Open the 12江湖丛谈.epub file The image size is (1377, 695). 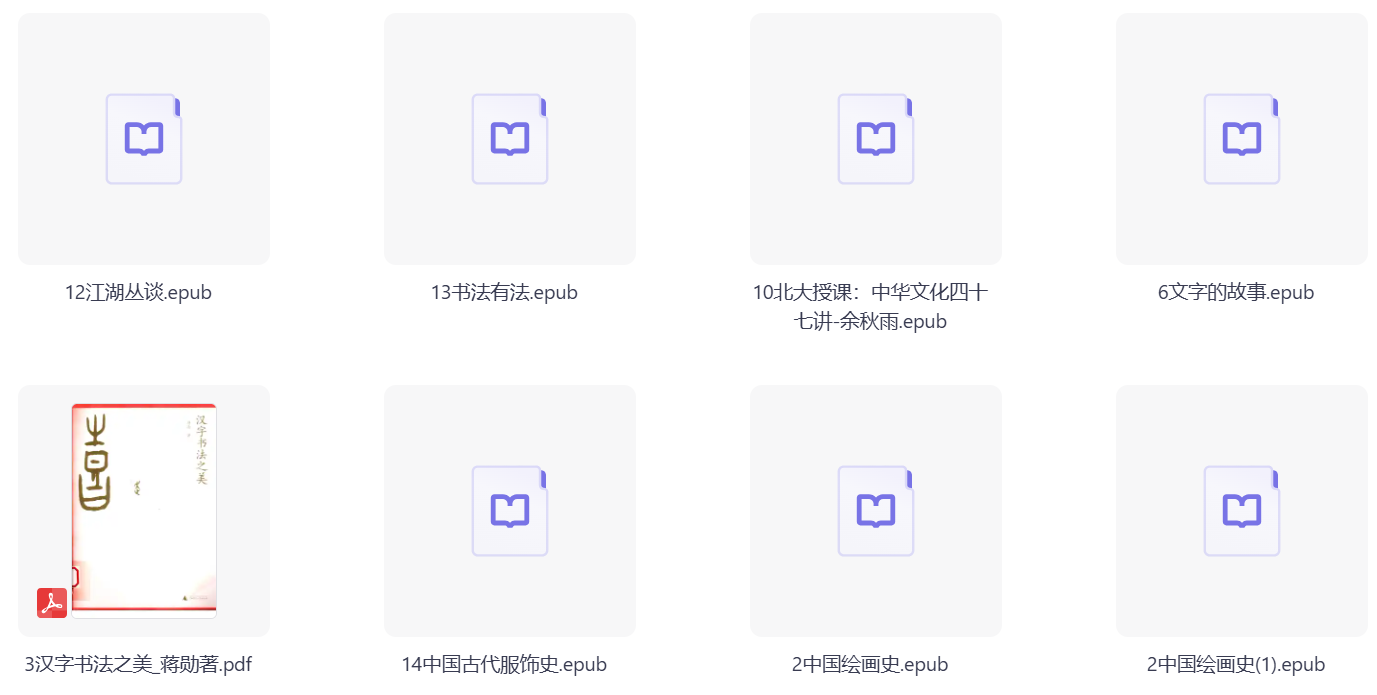click(x=144, y=139)
